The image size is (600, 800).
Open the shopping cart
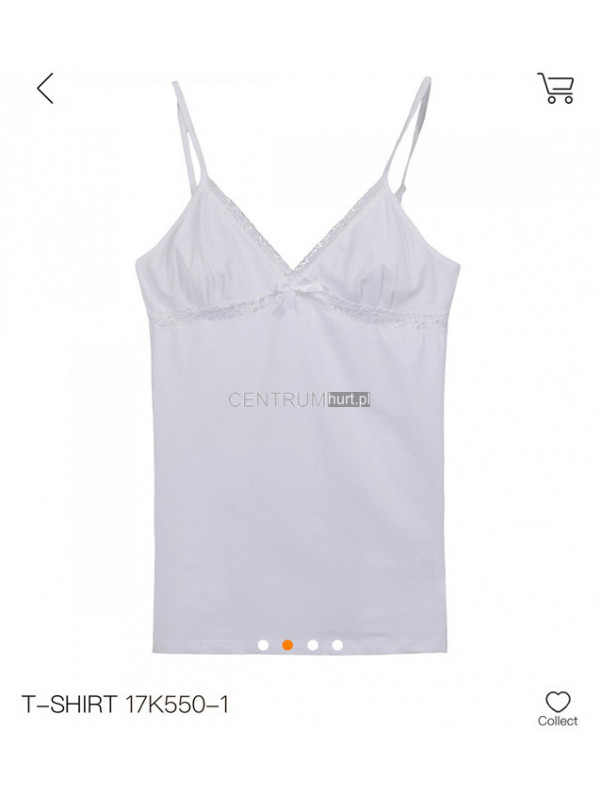point(555,88)
